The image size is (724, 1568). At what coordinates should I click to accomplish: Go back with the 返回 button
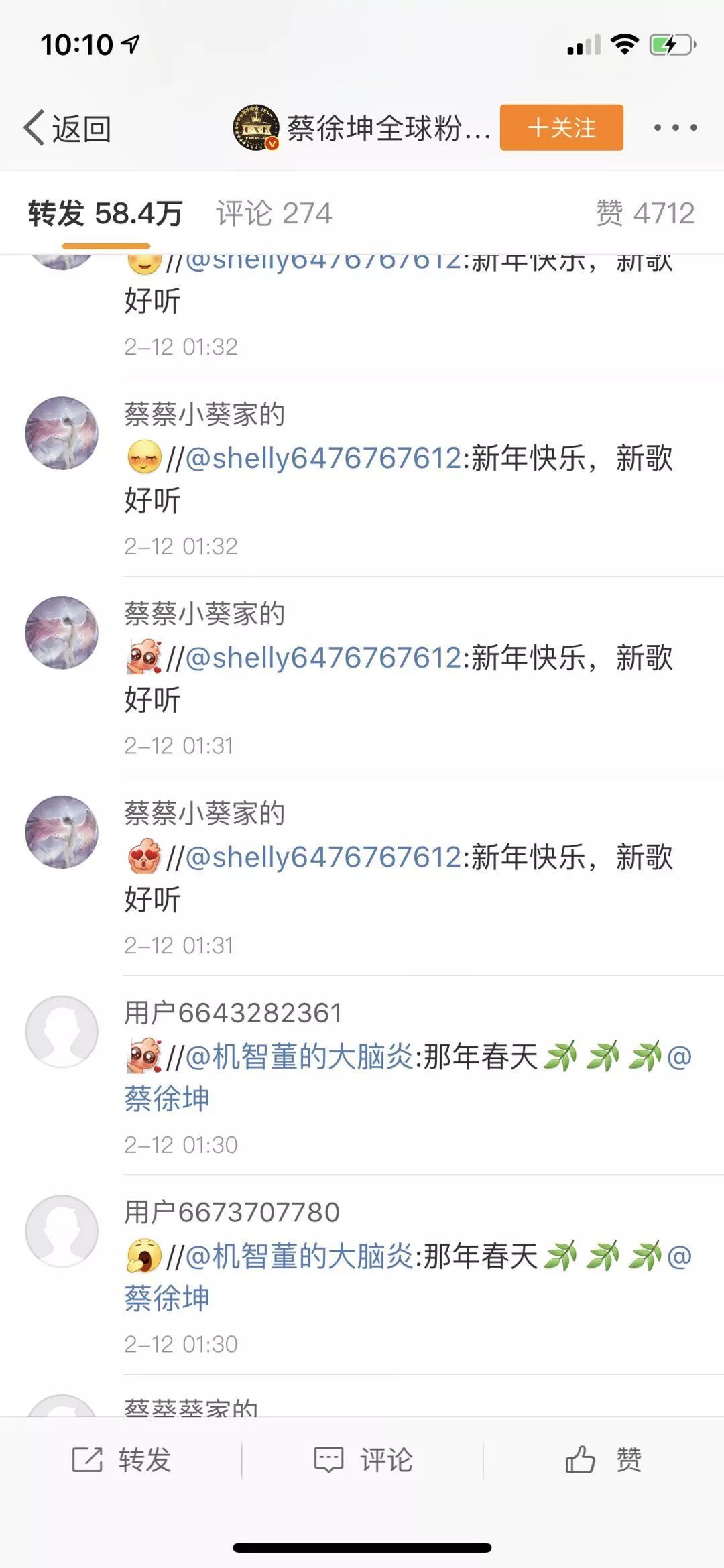tap(67, 127)
